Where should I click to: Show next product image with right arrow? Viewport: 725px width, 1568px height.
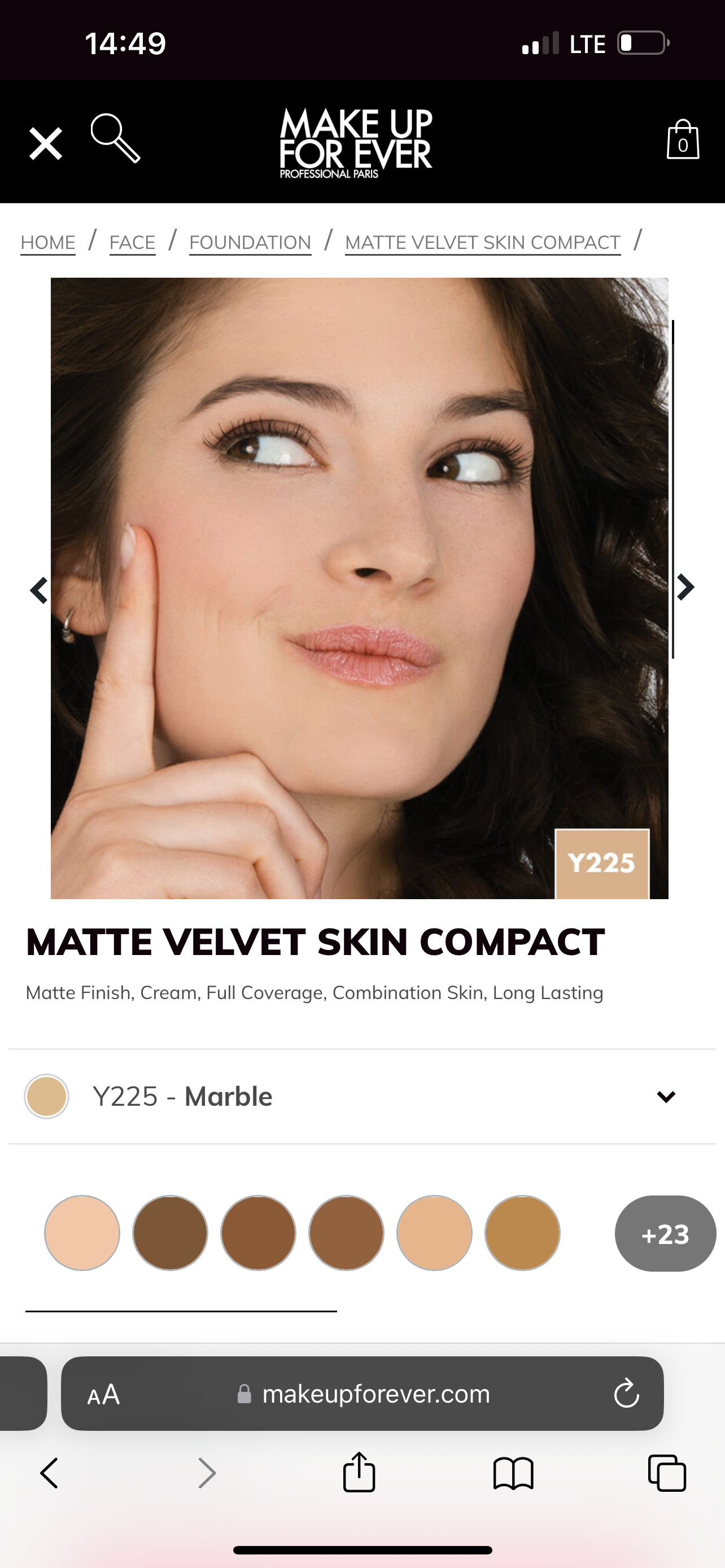[687, 587]
